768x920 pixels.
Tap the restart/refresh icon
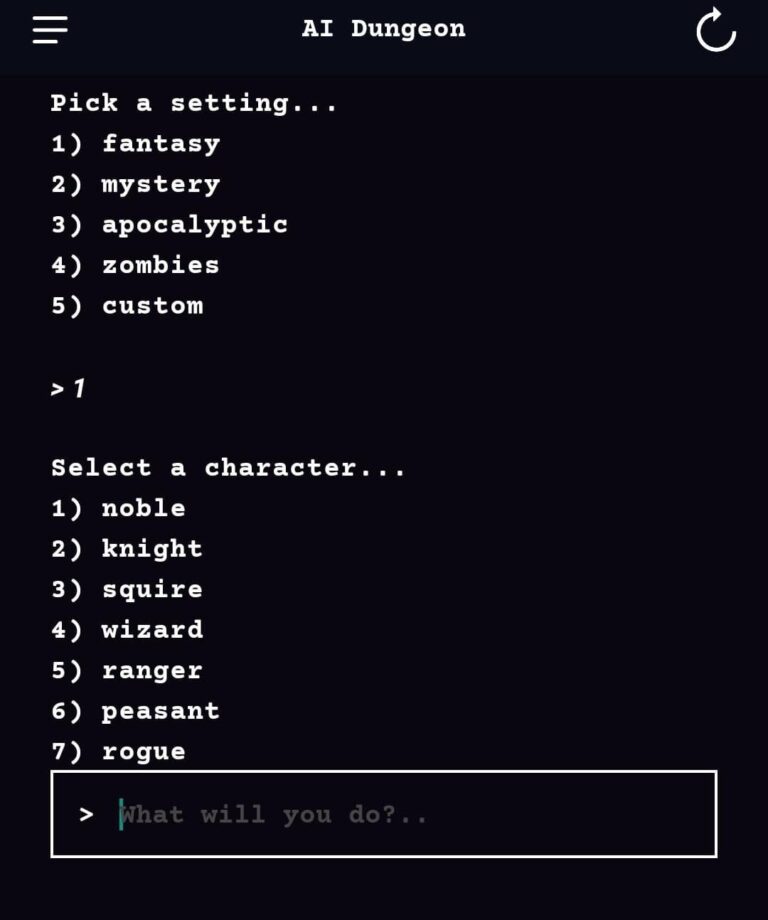click(x=716, y=30)
